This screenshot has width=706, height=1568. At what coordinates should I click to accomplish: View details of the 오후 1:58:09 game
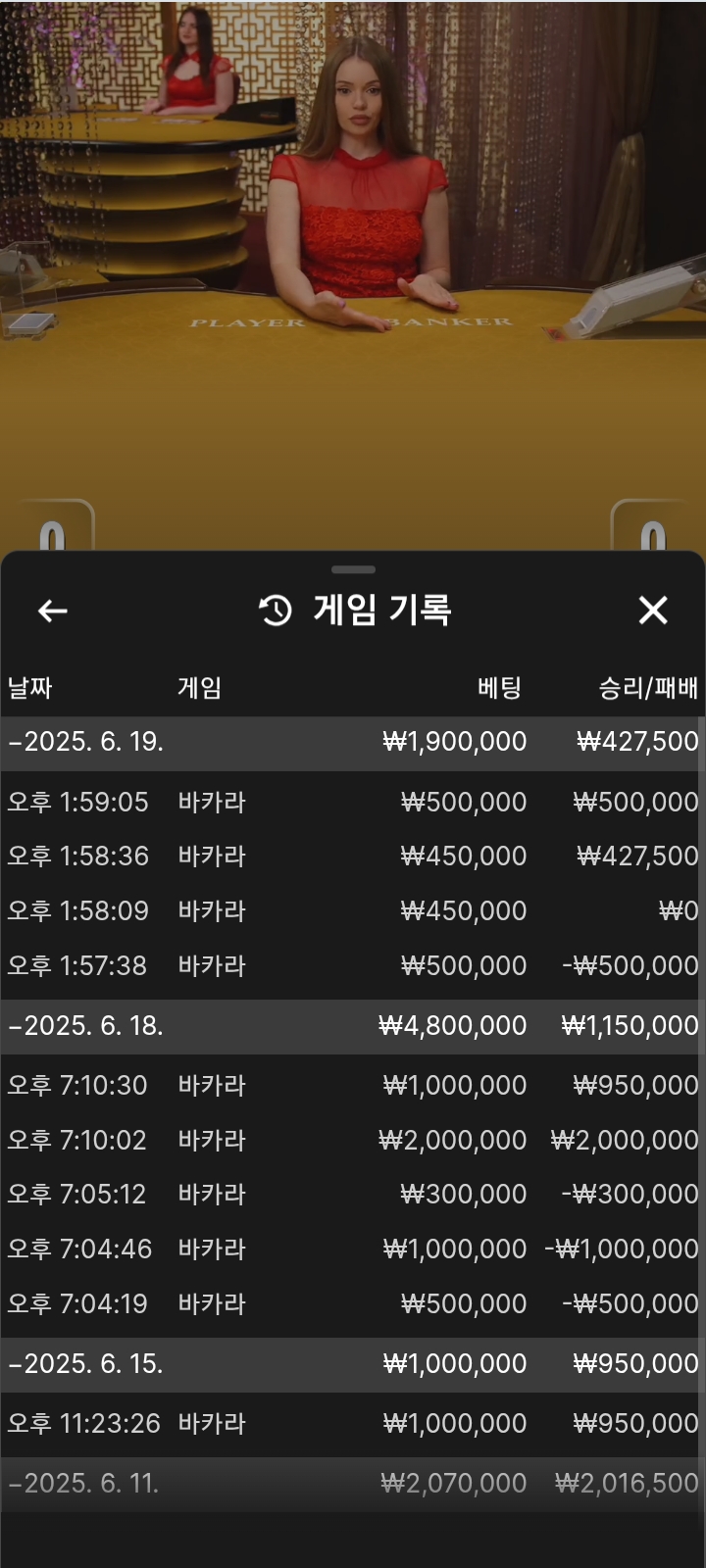click(353, 911)
